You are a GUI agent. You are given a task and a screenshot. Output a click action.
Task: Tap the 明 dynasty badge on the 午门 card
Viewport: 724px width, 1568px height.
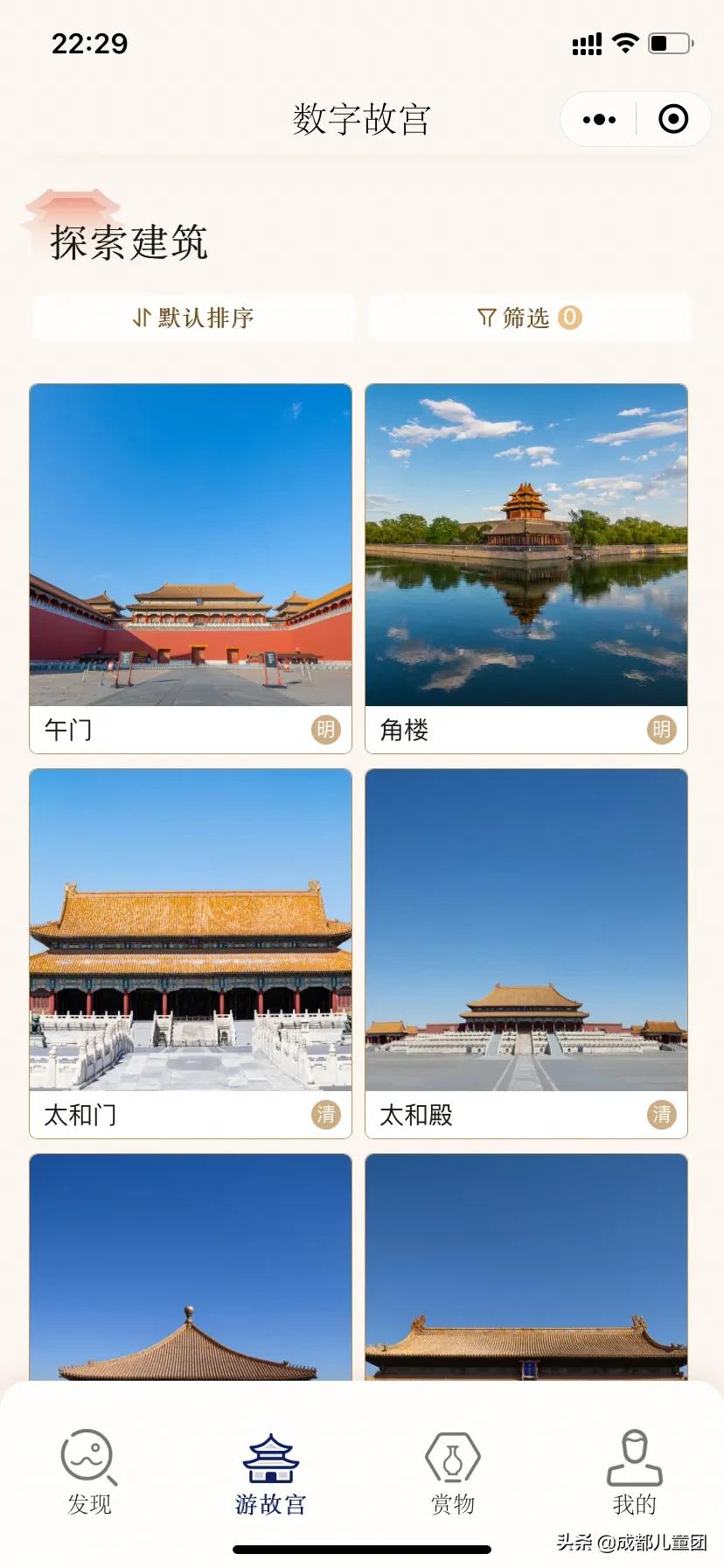pos(324,729)
